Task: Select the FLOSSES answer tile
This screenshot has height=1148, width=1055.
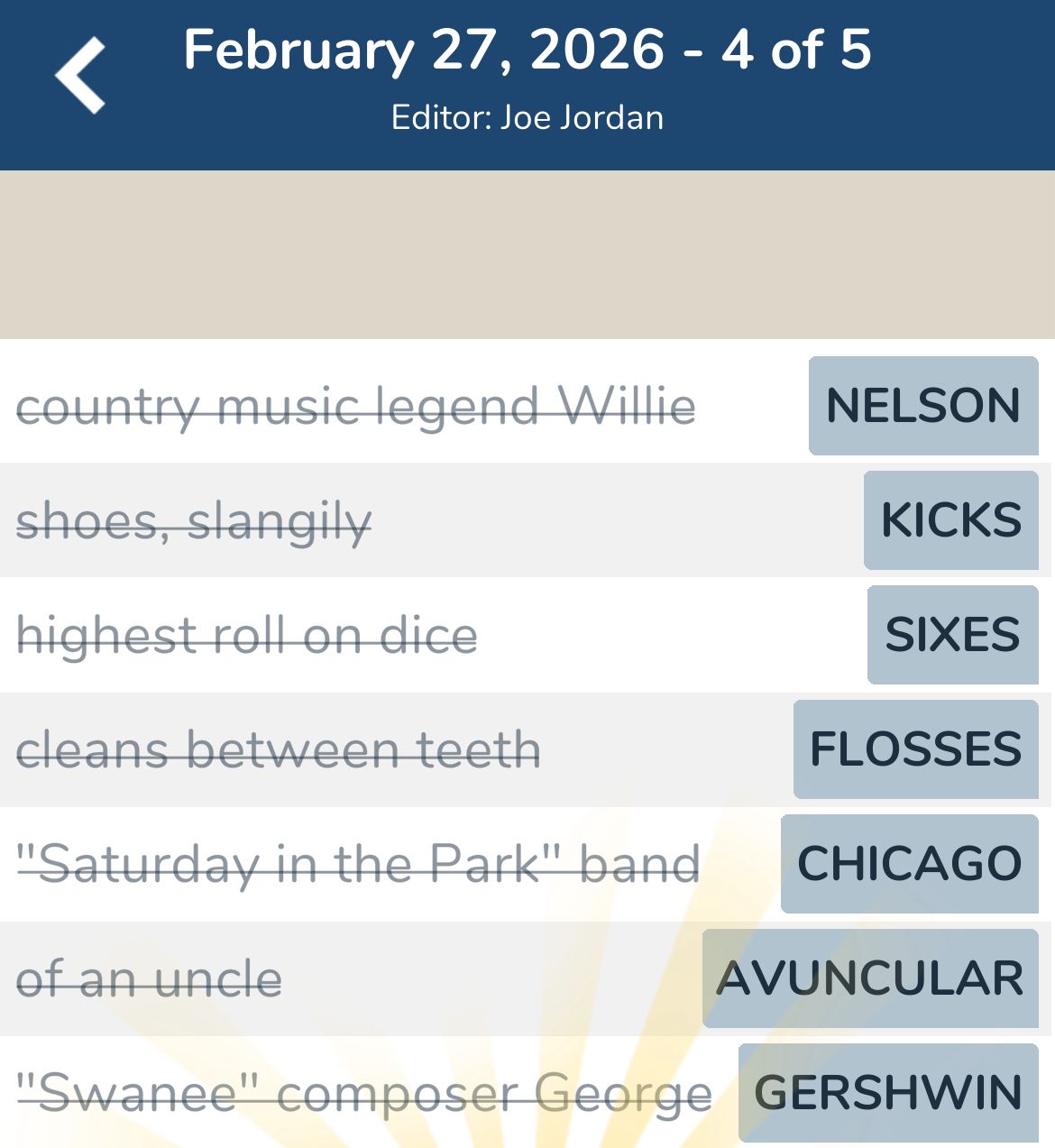Action: pos(914,748)
